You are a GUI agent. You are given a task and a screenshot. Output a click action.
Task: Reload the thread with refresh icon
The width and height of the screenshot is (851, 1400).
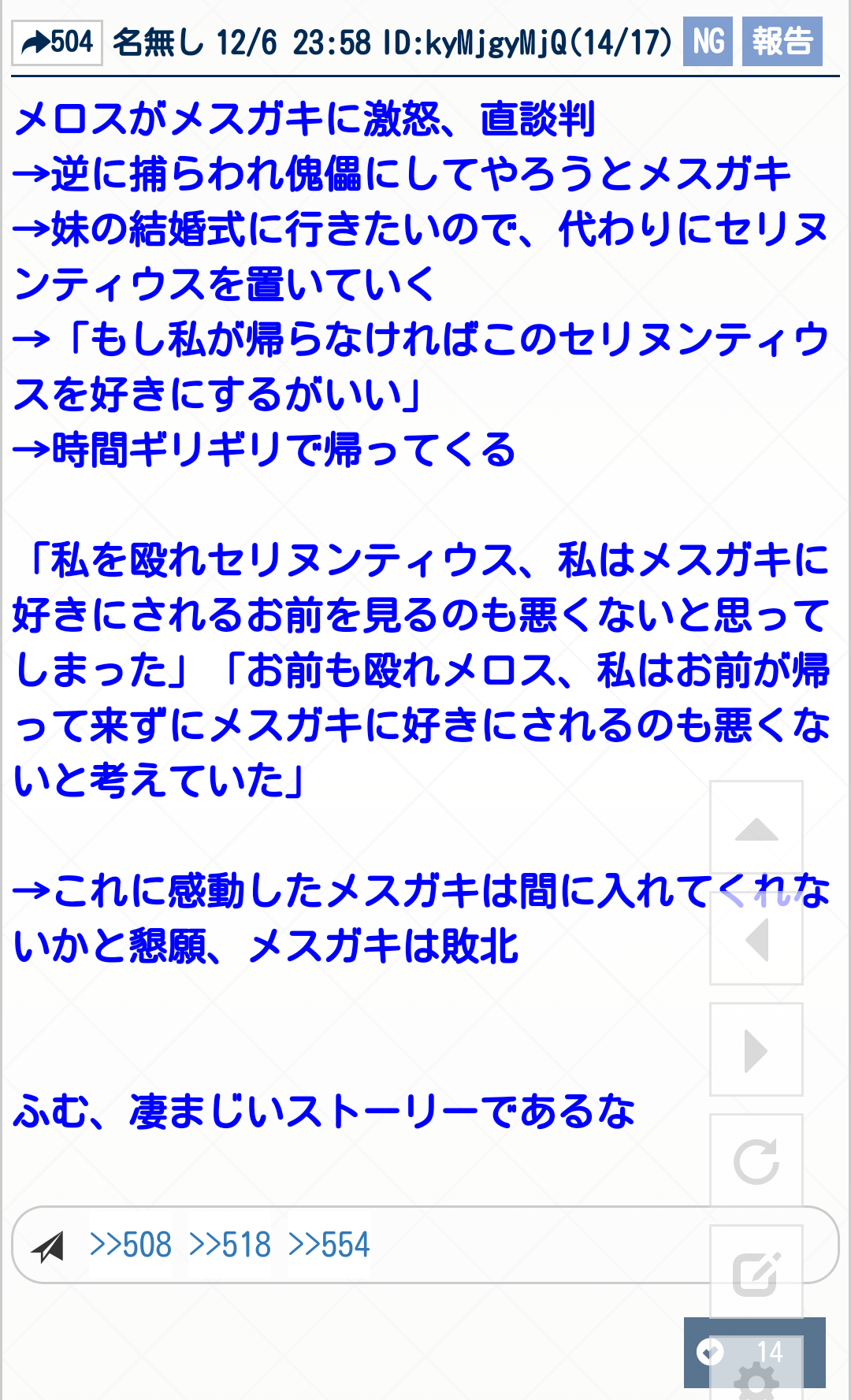[x=756, y=1161]
